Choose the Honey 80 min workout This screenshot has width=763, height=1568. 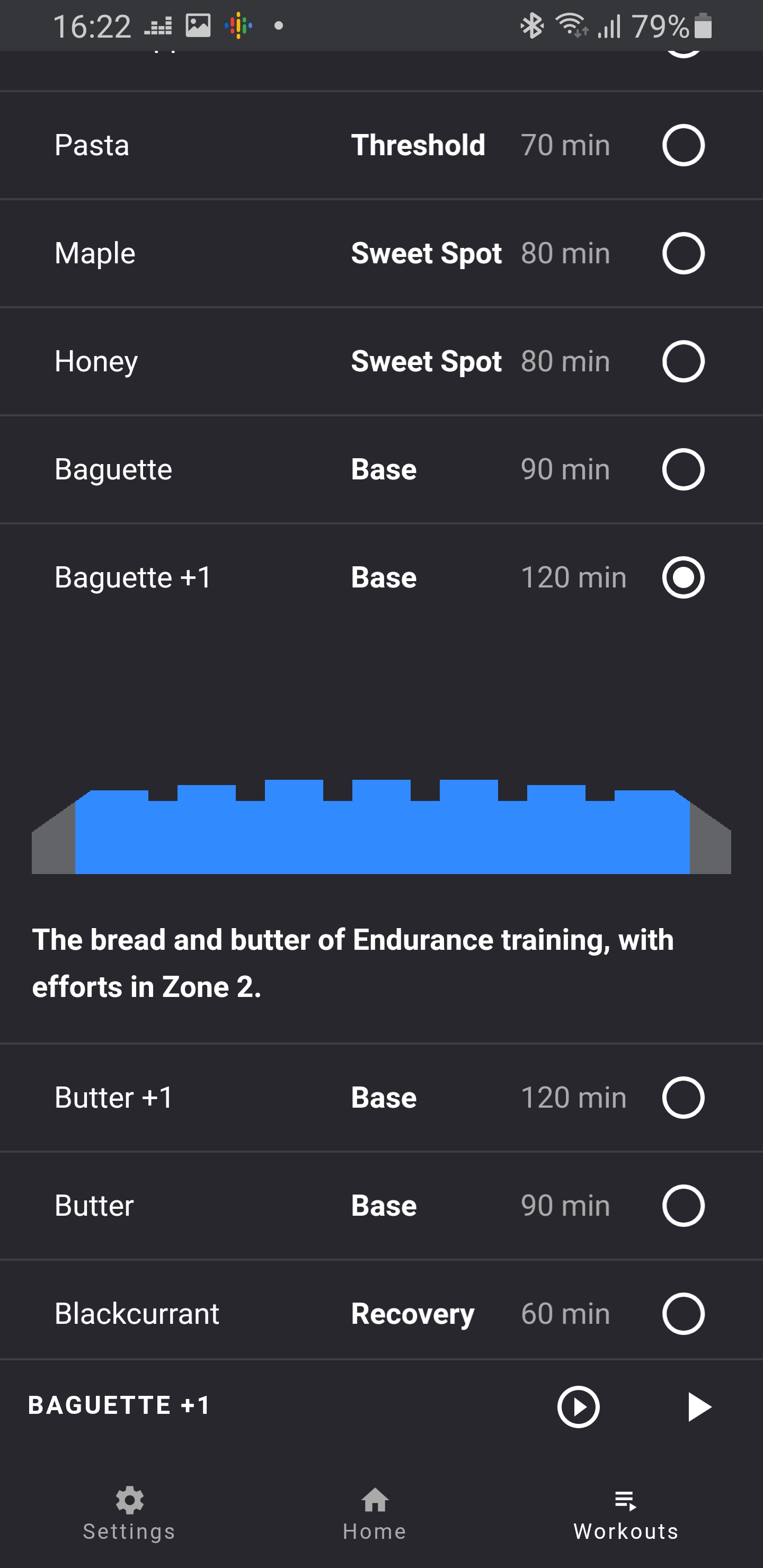coord(682,362)
